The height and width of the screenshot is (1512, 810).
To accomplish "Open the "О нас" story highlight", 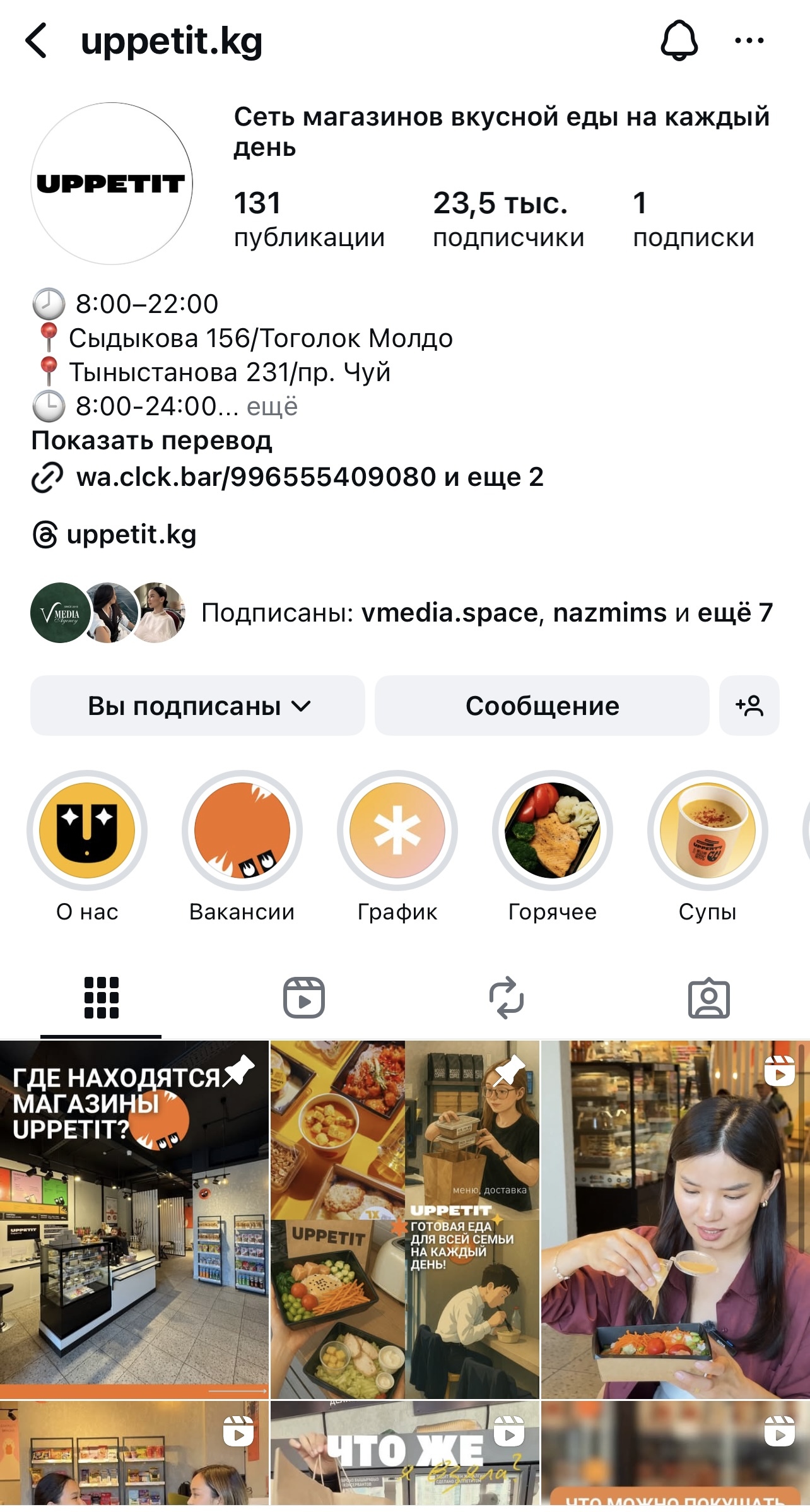I will 87,830.
